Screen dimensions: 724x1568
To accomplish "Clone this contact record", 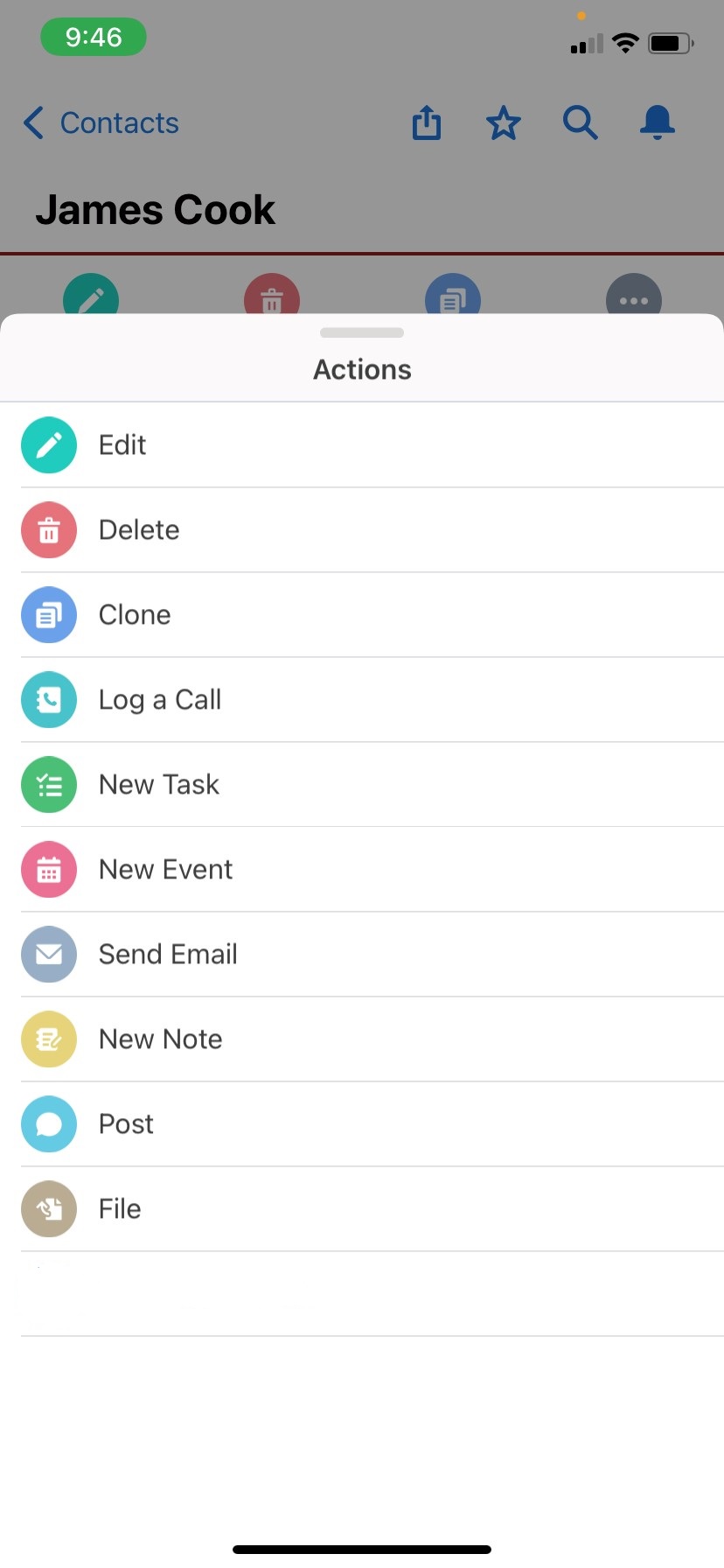I will pyautogui.click(x=134, y=615).
